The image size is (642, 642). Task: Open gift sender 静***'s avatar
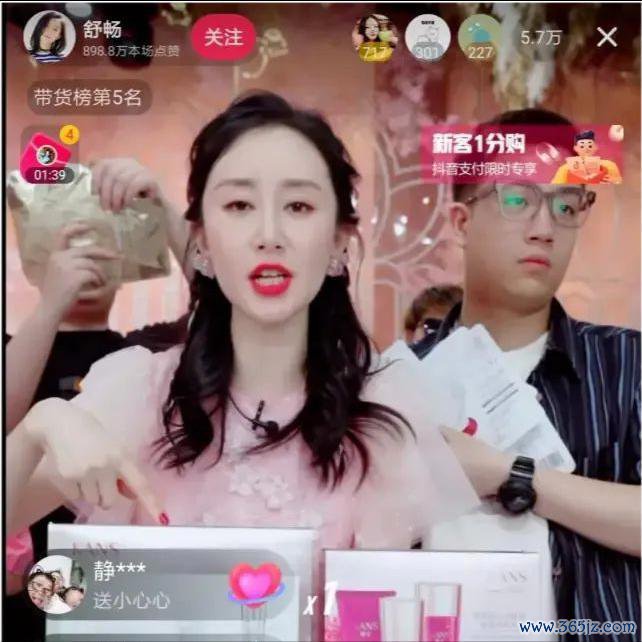[x=55, y=583]
